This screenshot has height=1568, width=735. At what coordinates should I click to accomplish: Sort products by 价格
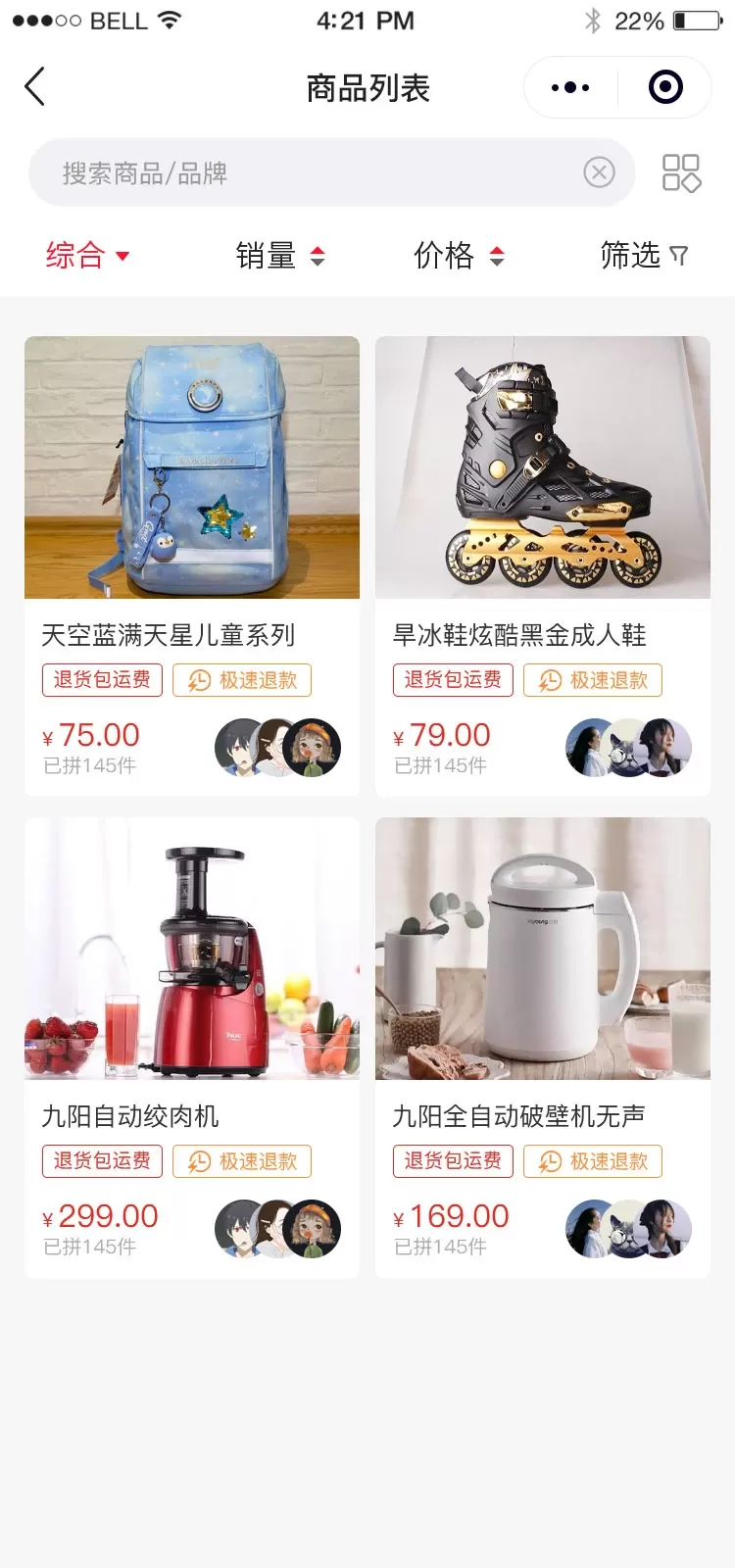click(459, 256)
